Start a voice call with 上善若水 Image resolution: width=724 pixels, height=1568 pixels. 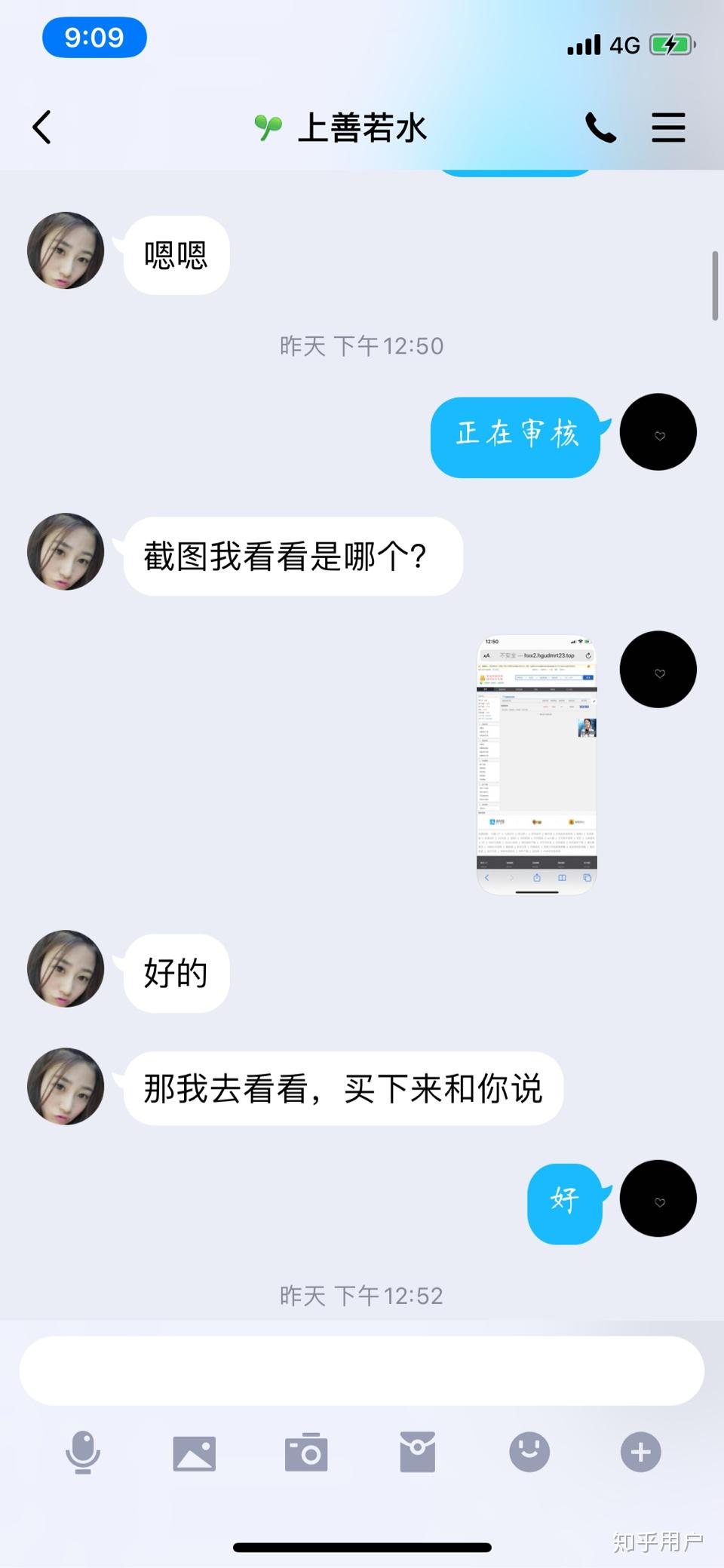600,127
